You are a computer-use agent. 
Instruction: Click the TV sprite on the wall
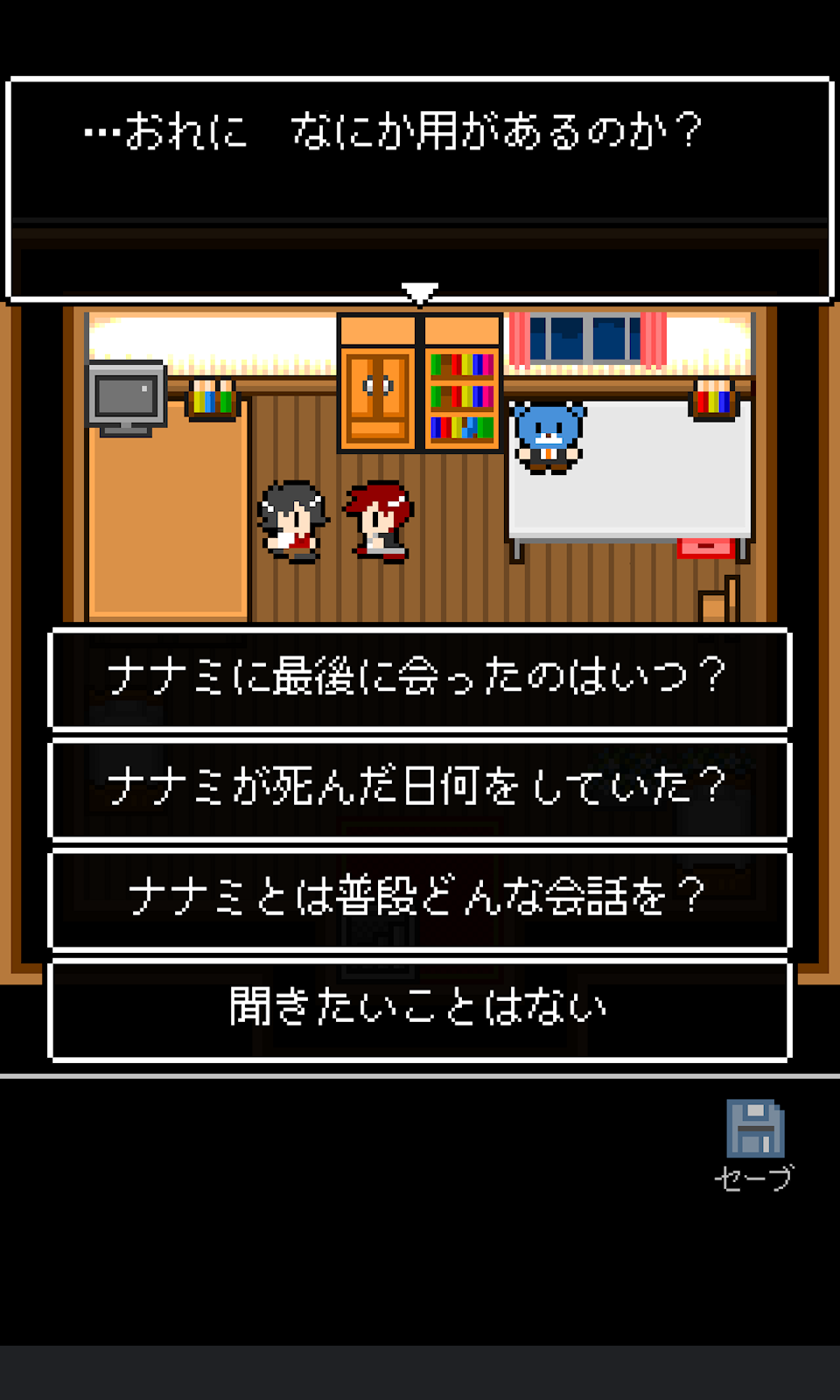pos(125,395)
